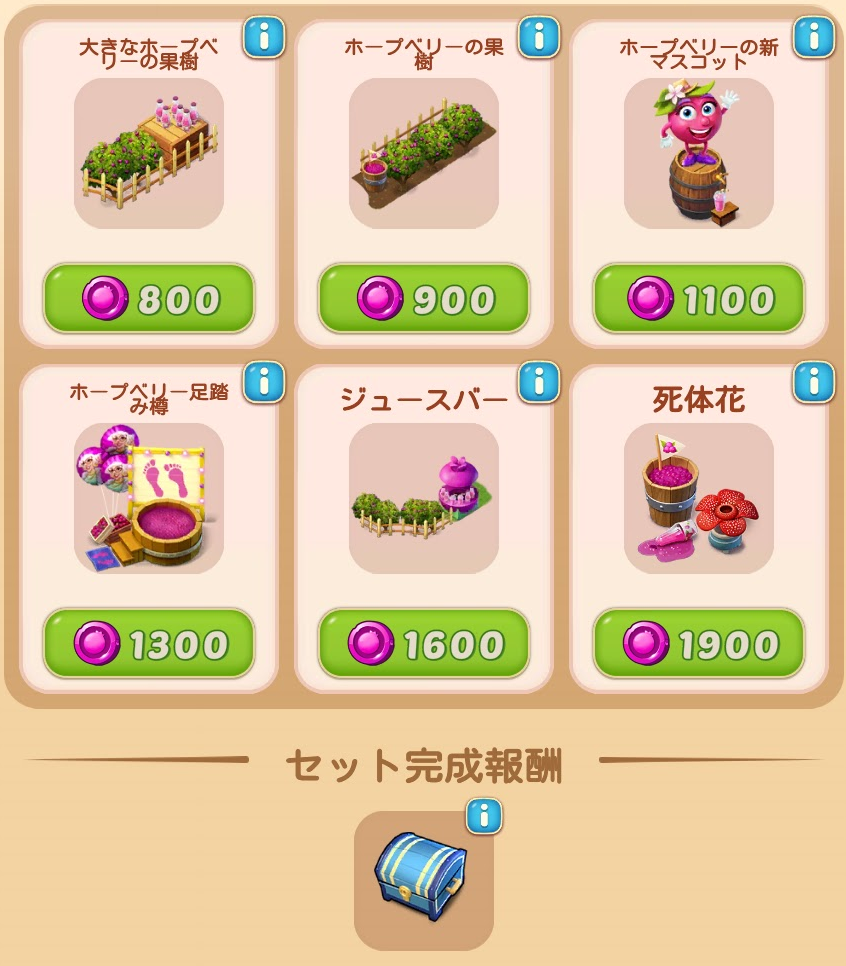This screenshot has height=966, width=846.
Task: Show ジュースバー info details
Action: click(539, 381)
